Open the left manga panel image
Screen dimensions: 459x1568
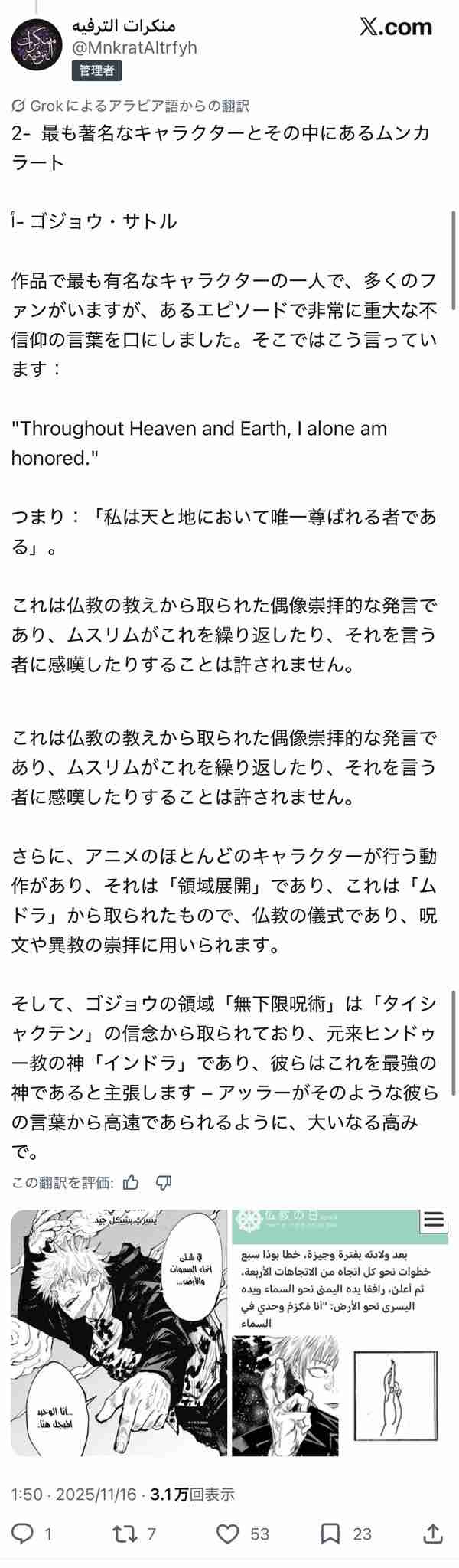pyautogui.click(x=119, y=1332)
